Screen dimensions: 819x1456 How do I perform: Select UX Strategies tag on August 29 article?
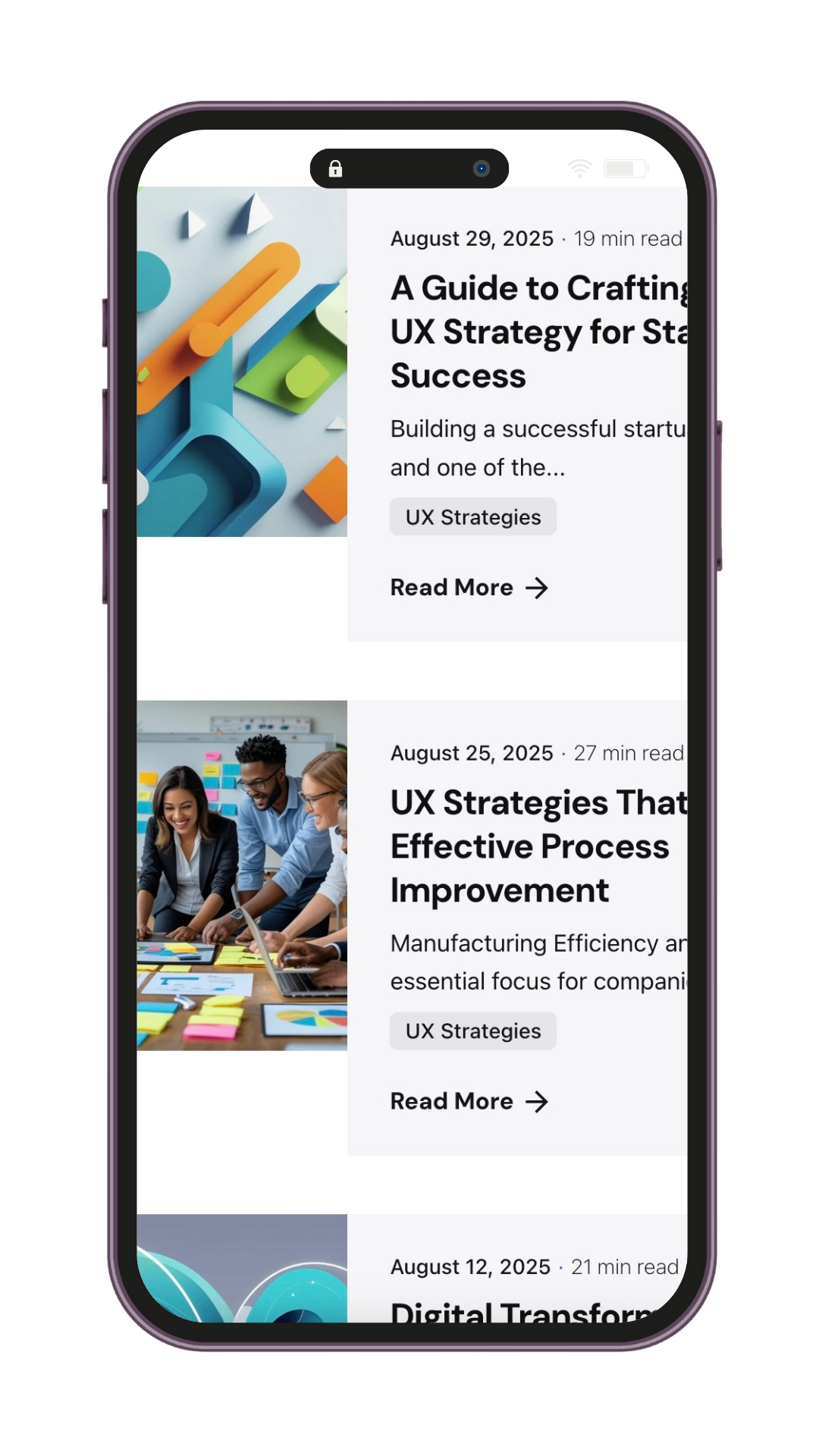pyautogui.click(x=473, y=517)
